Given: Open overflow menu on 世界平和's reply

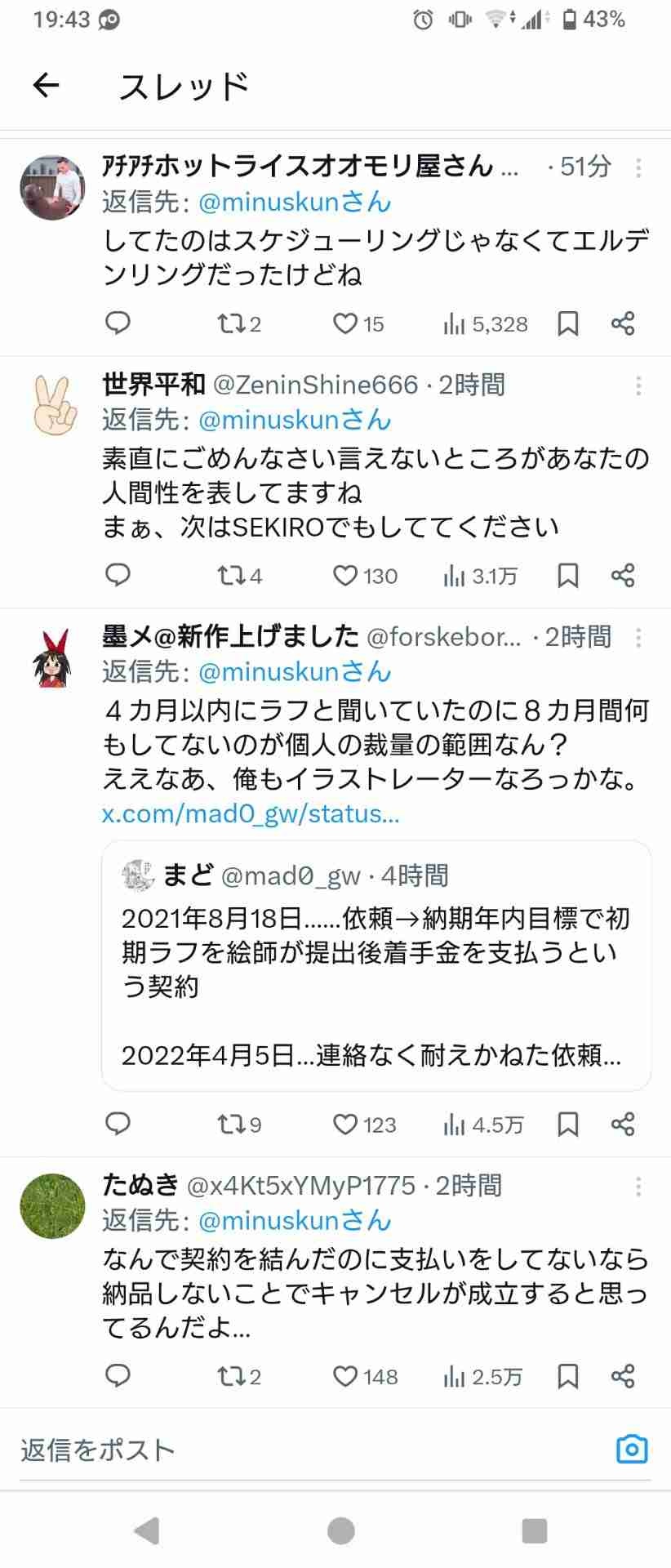Looking at the screenshot, I should click(638, 385).
